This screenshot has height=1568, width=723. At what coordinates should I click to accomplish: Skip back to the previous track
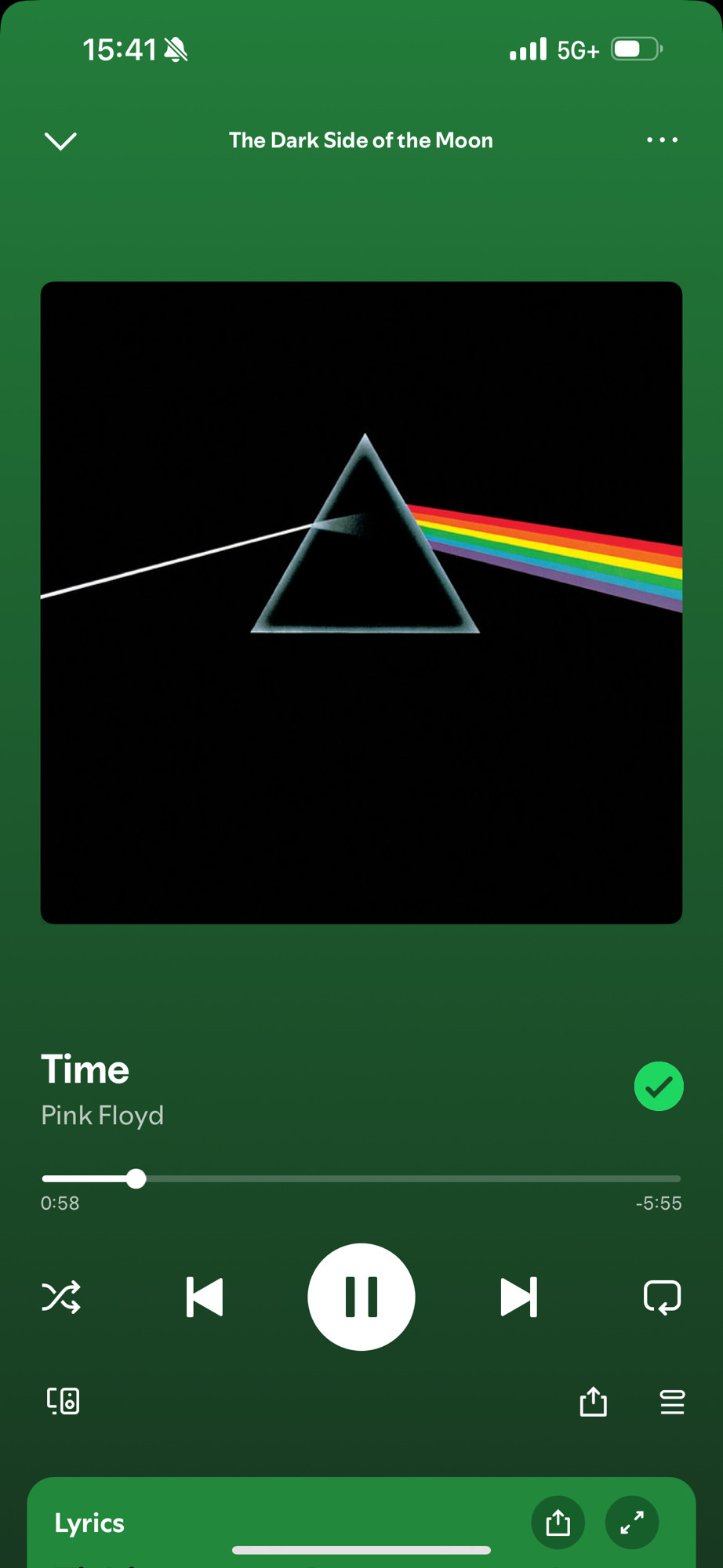(205, 1297)
